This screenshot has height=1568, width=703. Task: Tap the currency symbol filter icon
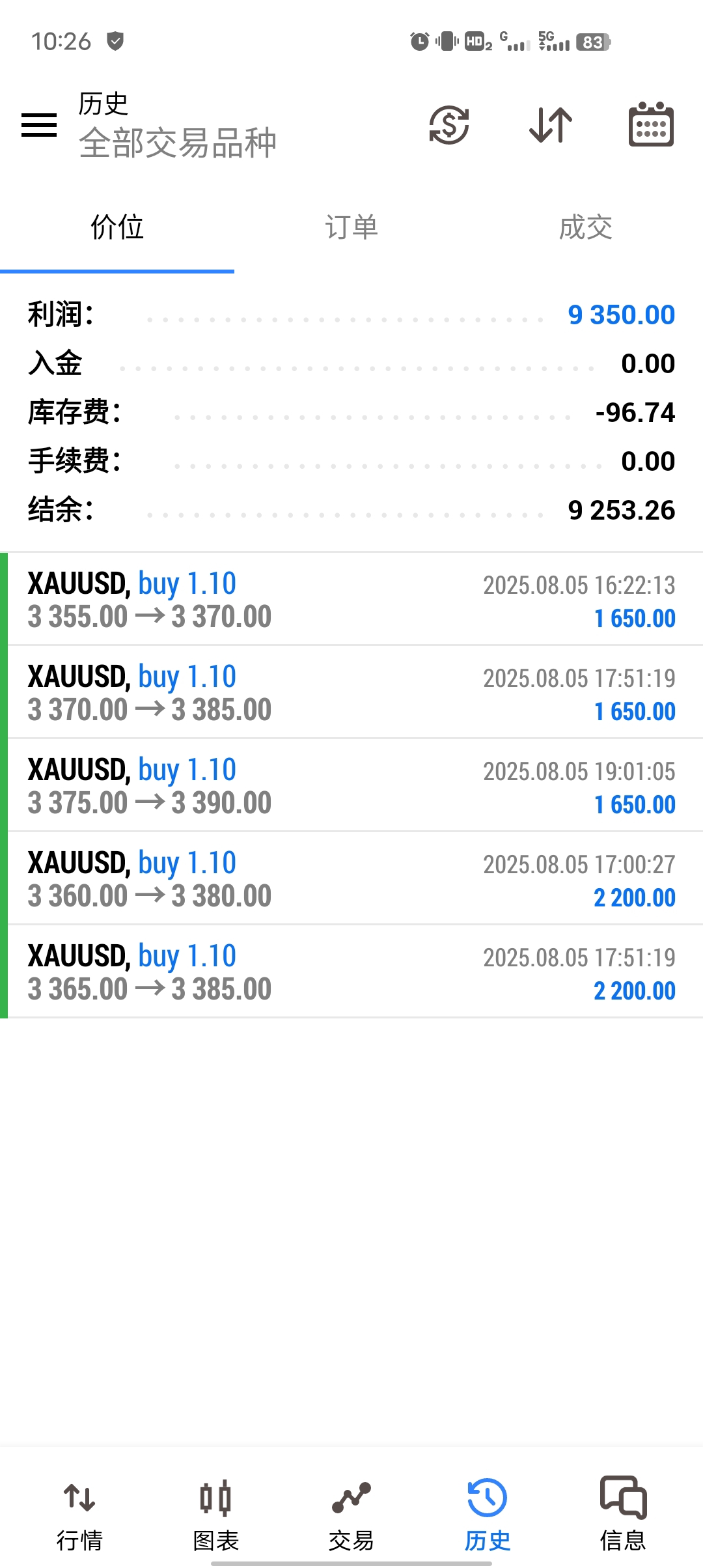point(449,124)
